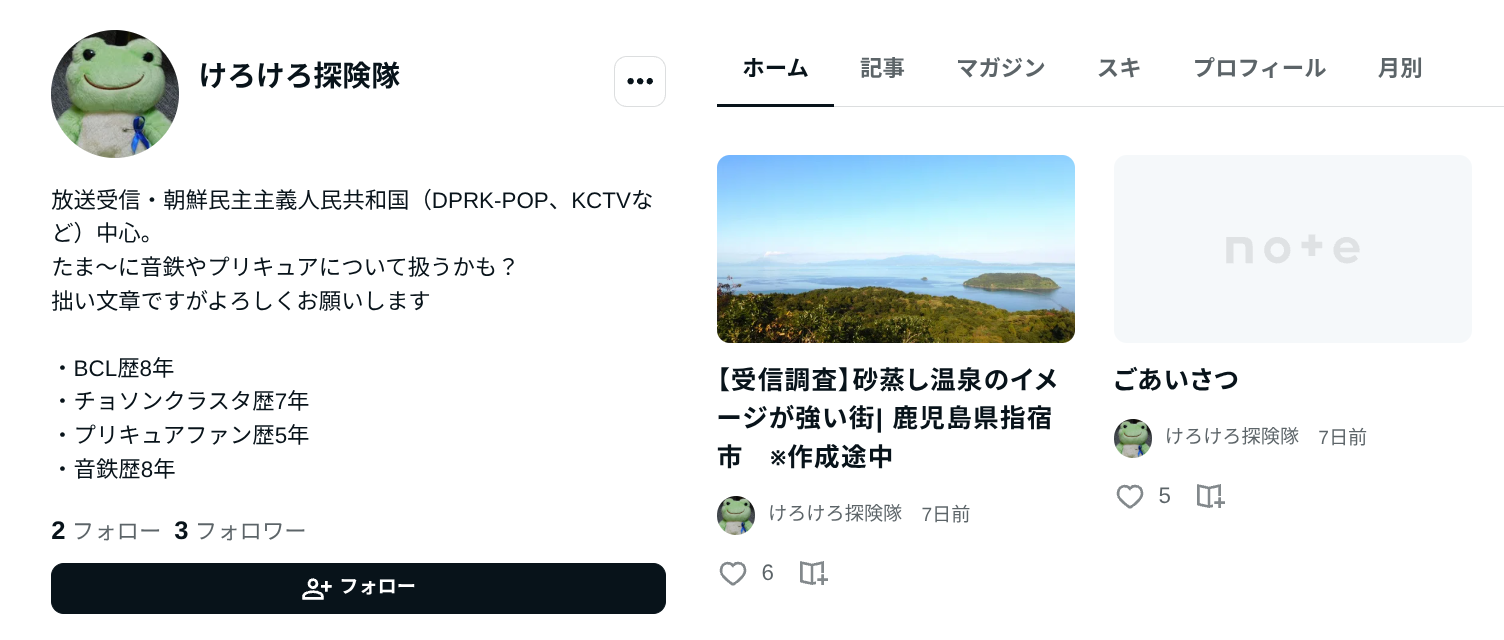Switch to the 記事 tab
Image resolution: width=1504 pixels, height=640 pixels.
[x=882, y=68]
